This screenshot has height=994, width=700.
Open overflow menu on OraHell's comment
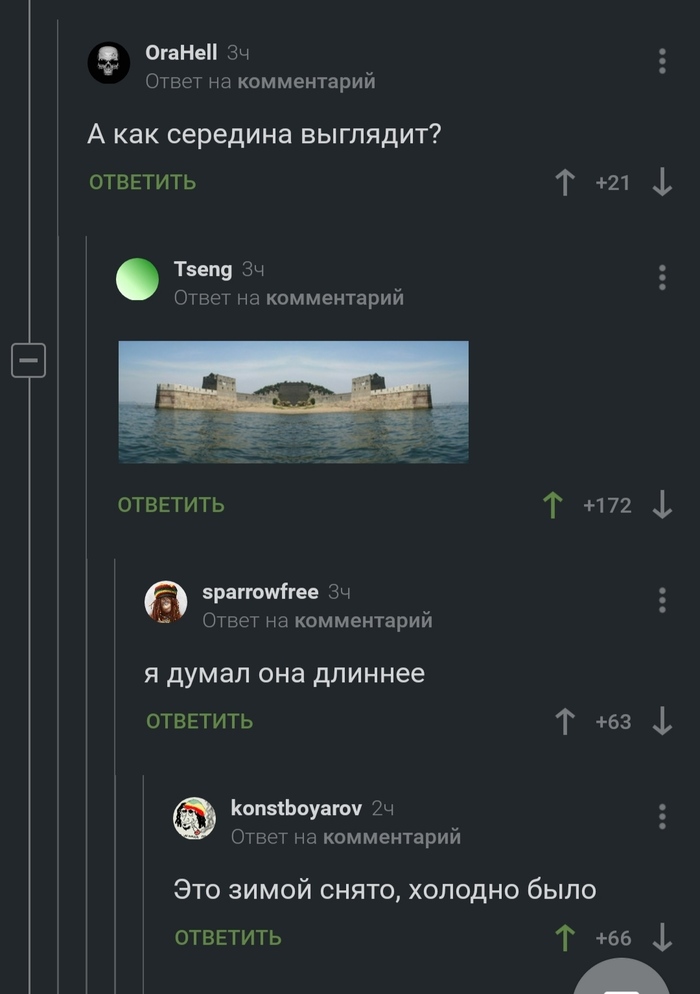662,62
